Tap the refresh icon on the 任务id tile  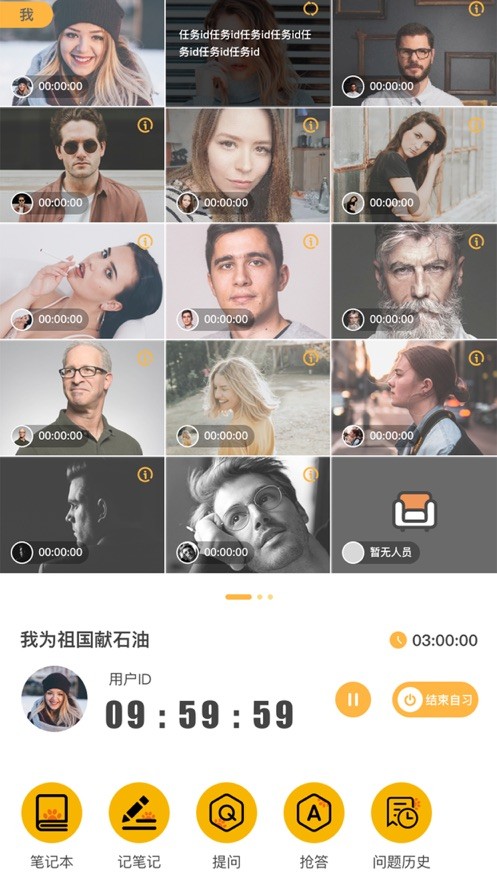310,9
